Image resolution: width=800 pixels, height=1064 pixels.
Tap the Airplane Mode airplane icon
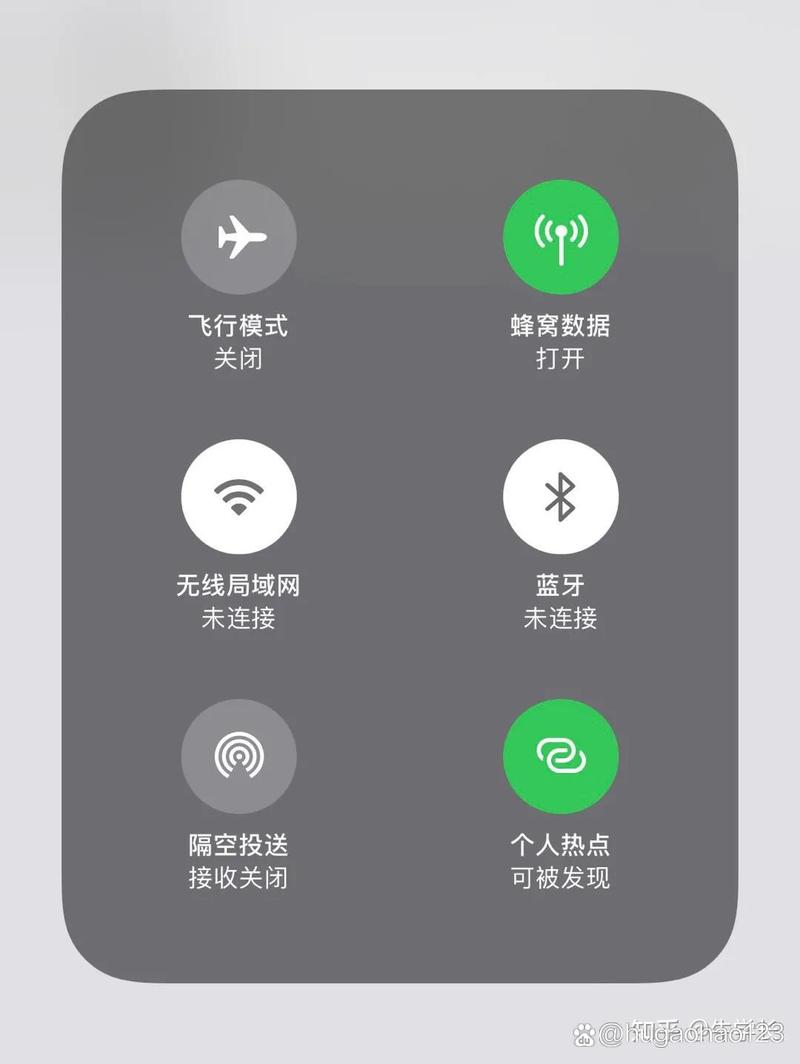(x=238, y=236)
